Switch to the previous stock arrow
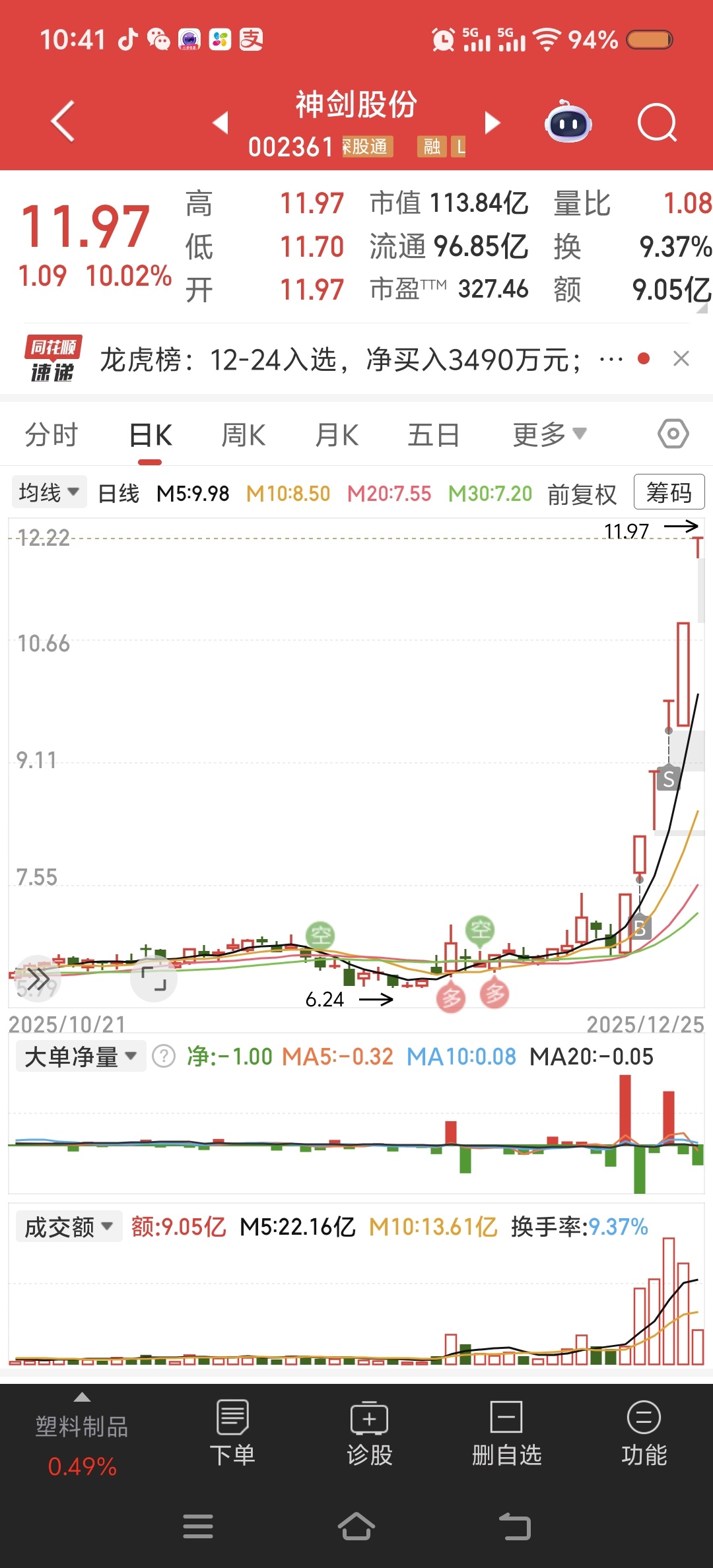The height and width of the screenshot is (1568, 713). (x=221, y=123)
